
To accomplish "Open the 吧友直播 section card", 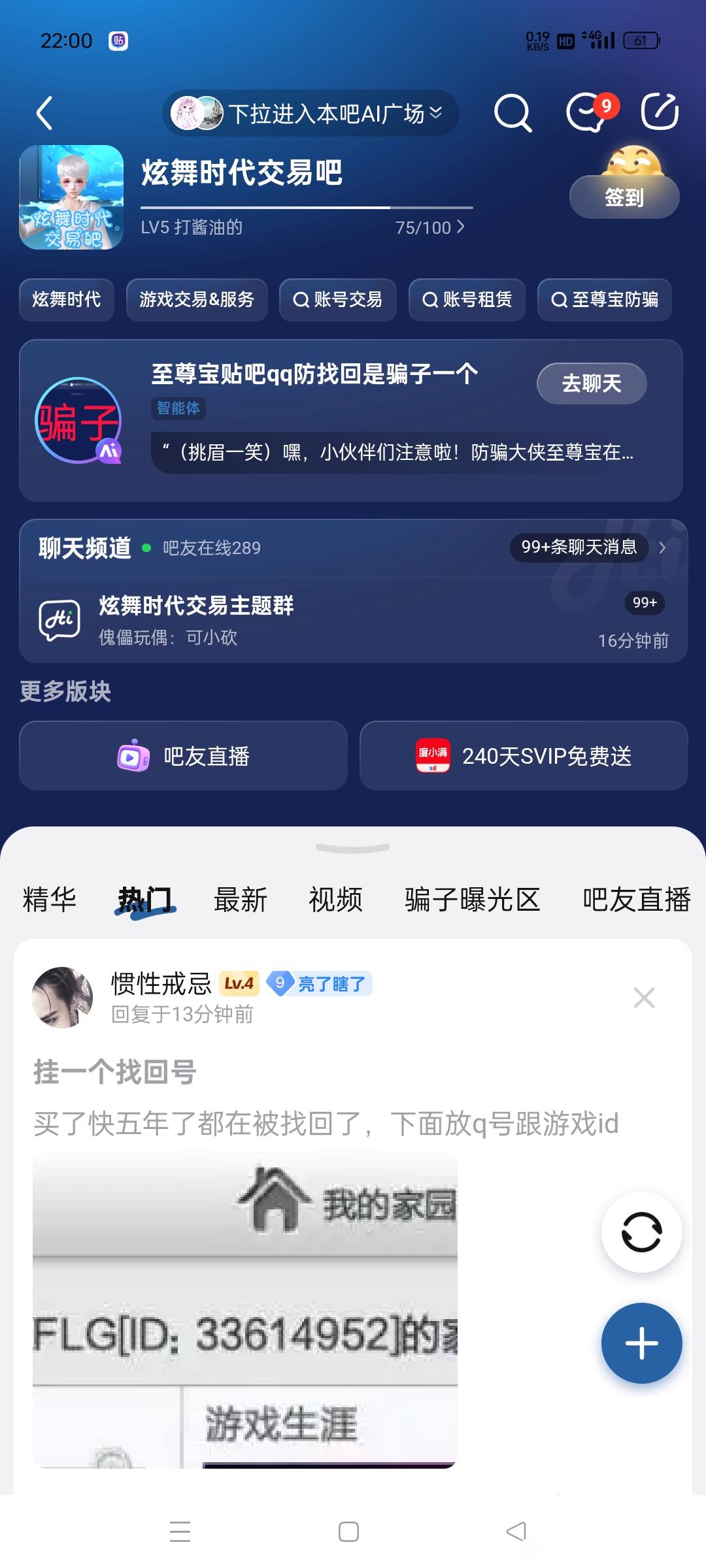I will tap(183, 756).
